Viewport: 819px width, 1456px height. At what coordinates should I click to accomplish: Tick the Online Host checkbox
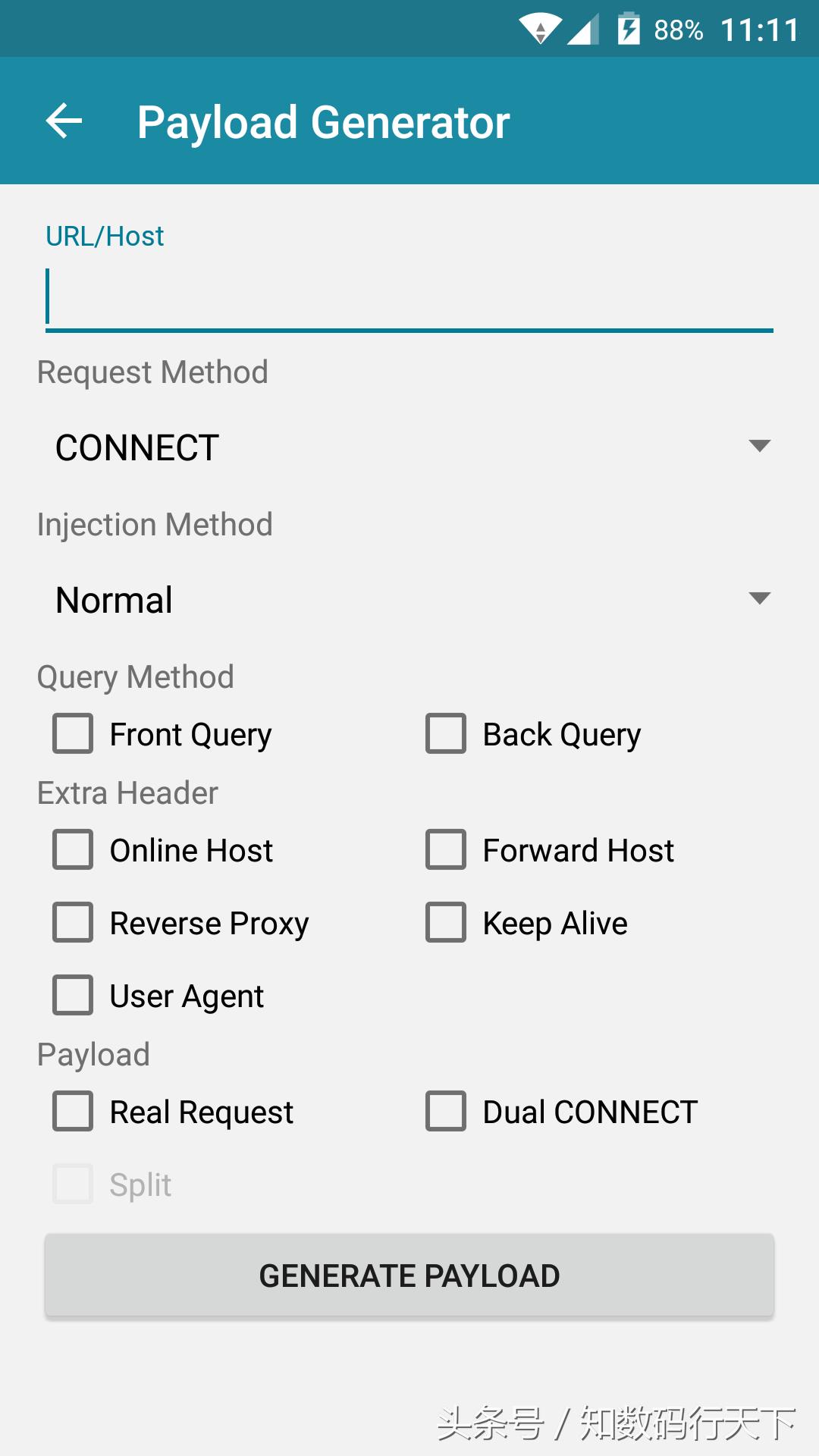(x=73, y=849)
